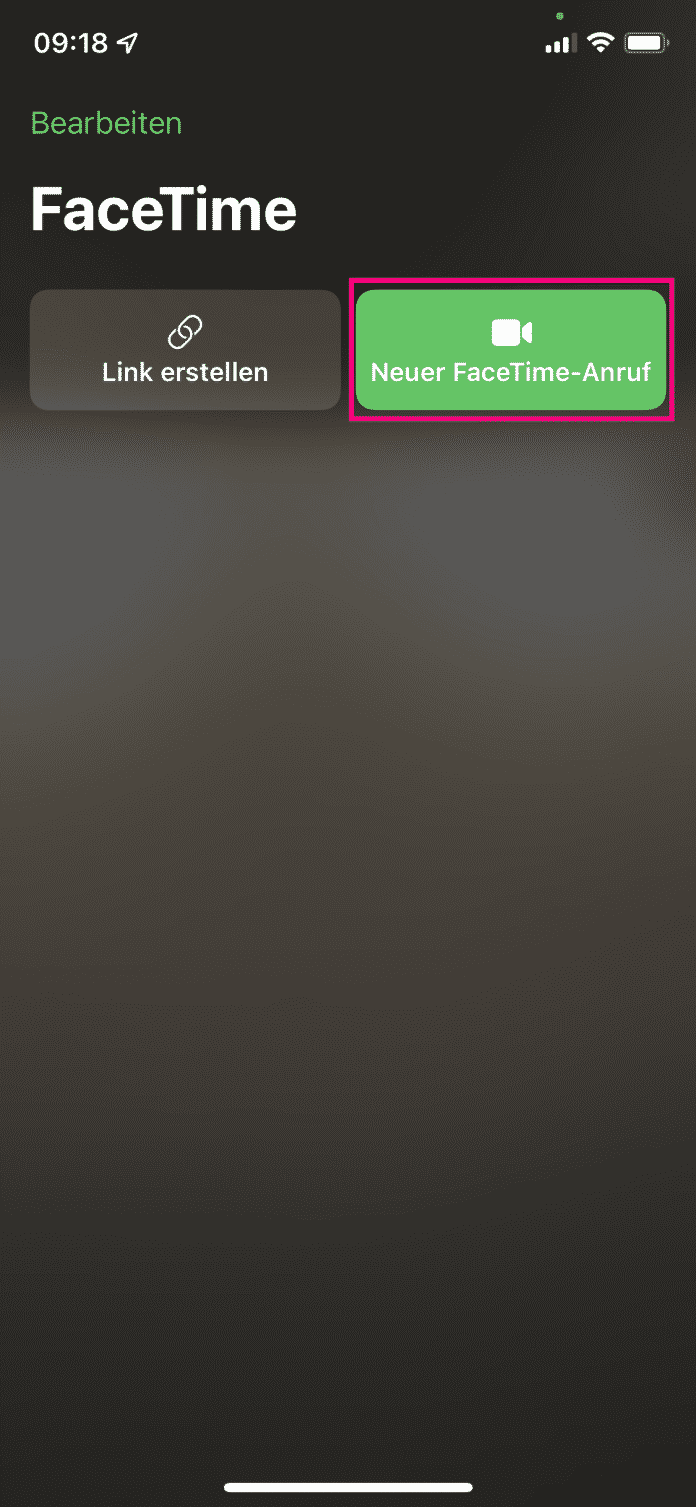This screenshot has height=1507, width=696.
Task: Start a Neuer FaceTime-Anruf
Action: [x=510, y=350]
